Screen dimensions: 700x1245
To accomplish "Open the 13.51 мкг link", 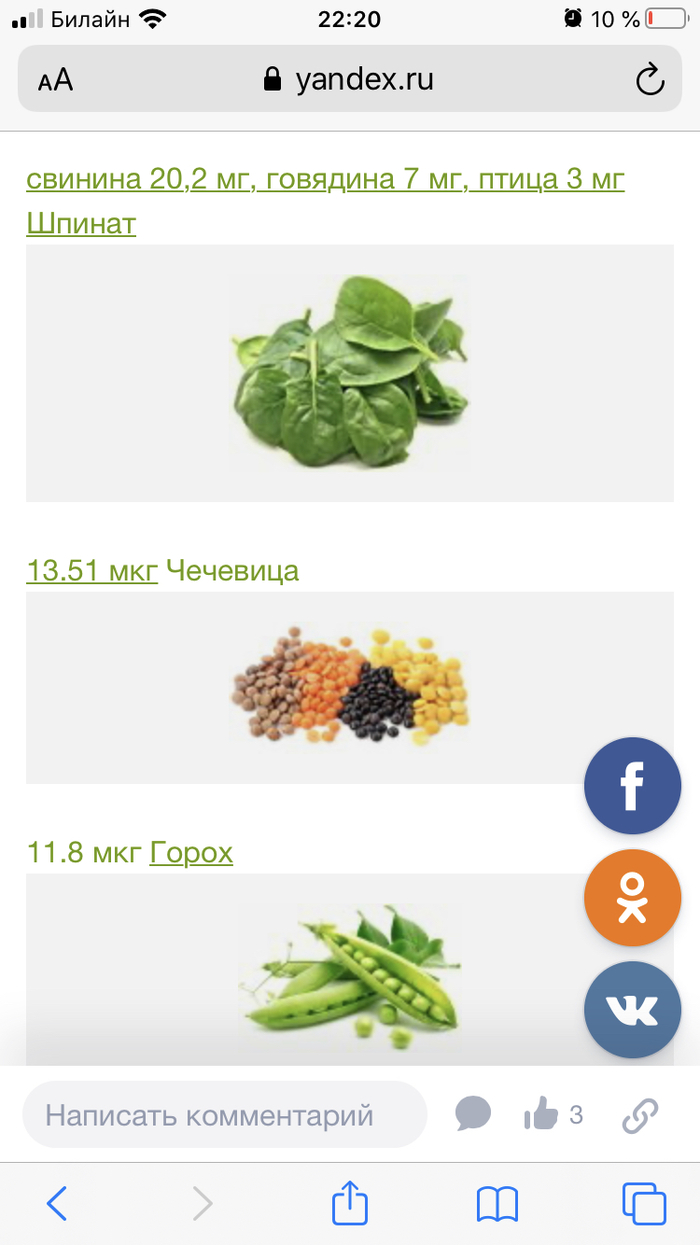I will 92,571.
